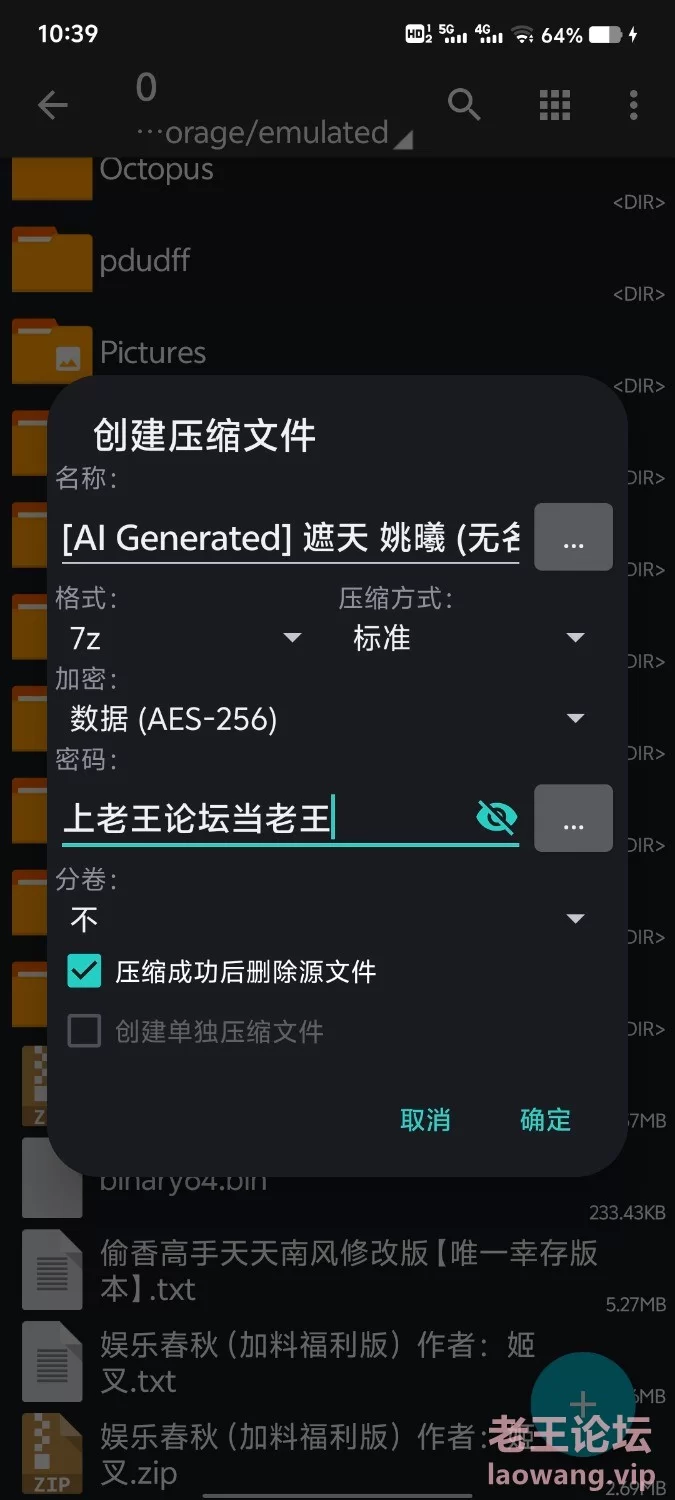
Task: Uncheck 压缩成功后删除源文件 checkbox
Action: click(85, 971)
